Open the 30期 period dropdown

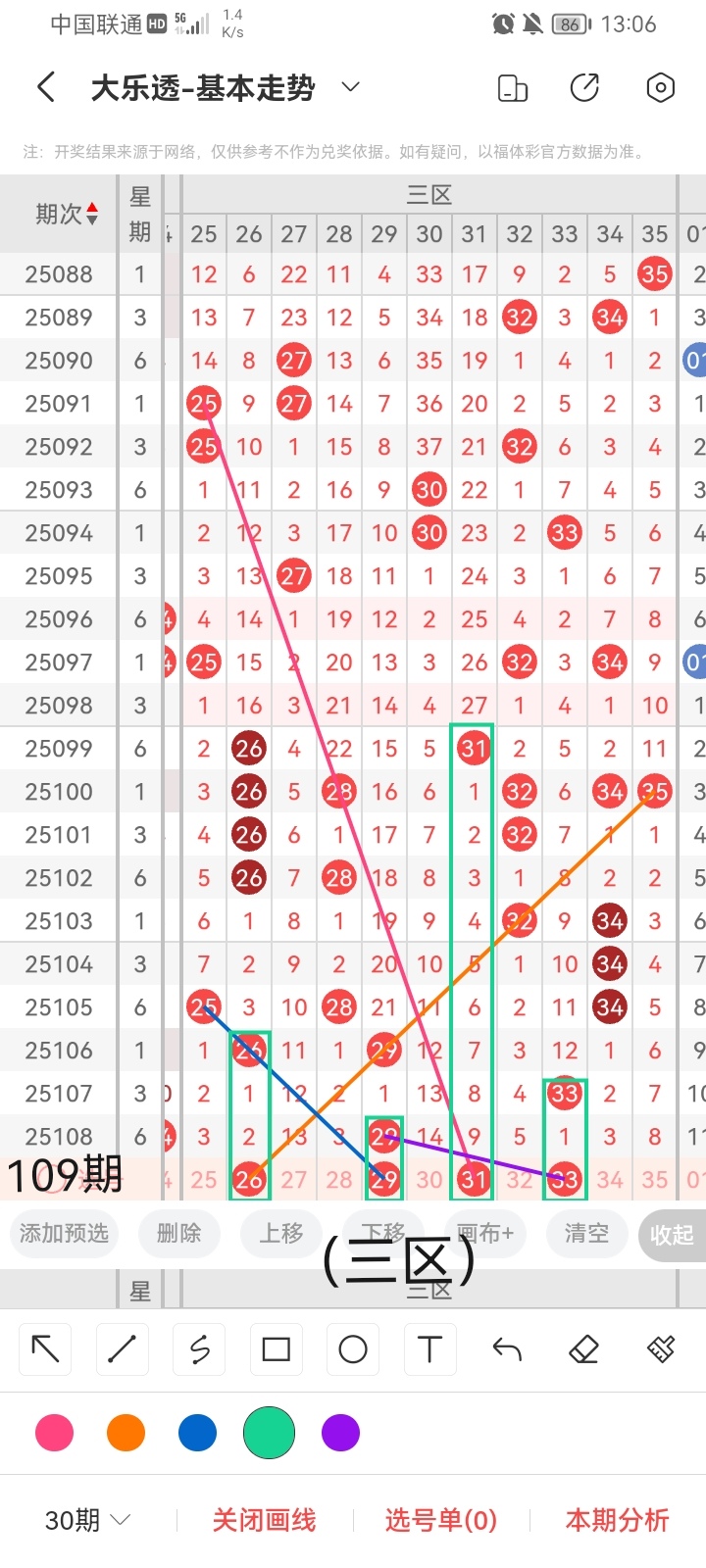click(88, 1520)
